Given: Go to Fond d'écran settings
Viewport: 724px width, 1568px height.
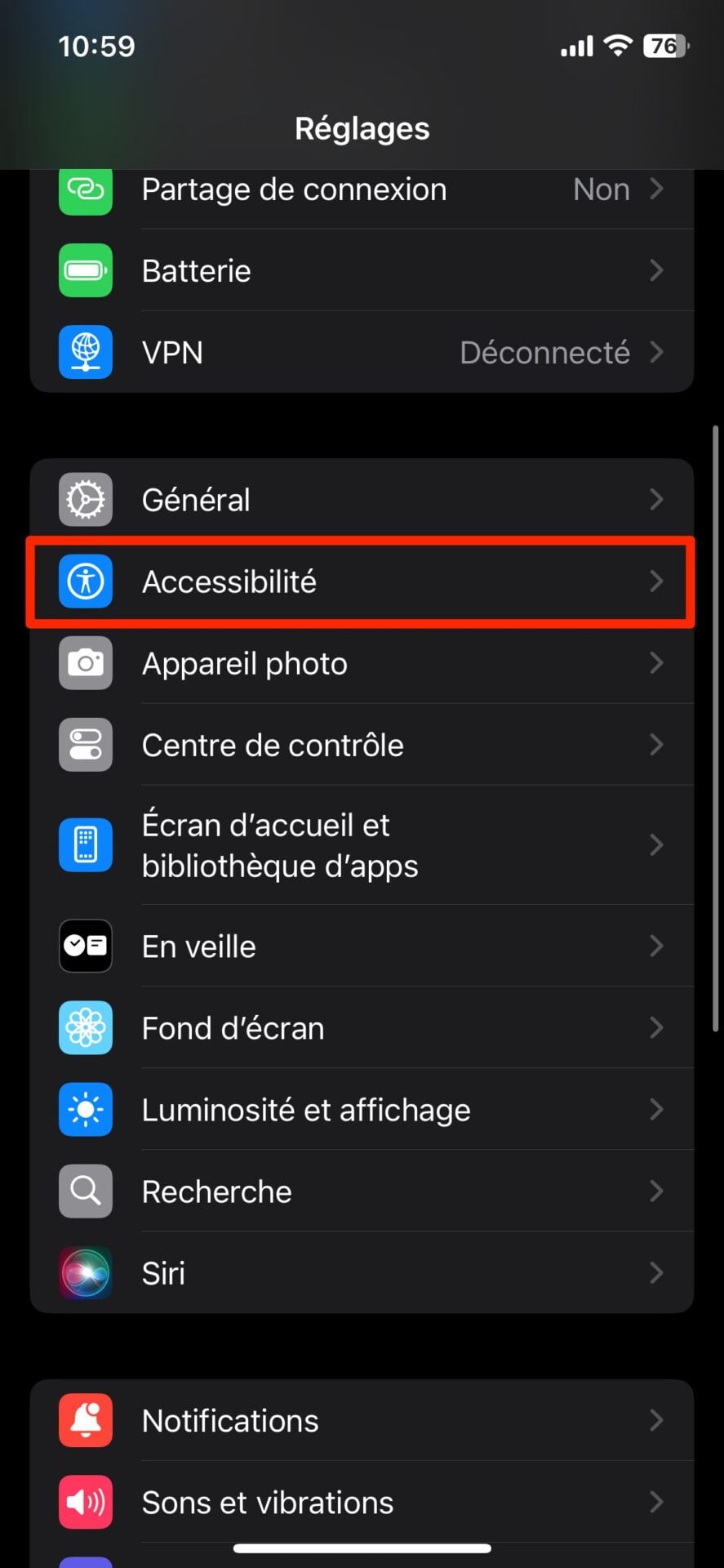Looking at the screenshot, I should (361, 1027).
